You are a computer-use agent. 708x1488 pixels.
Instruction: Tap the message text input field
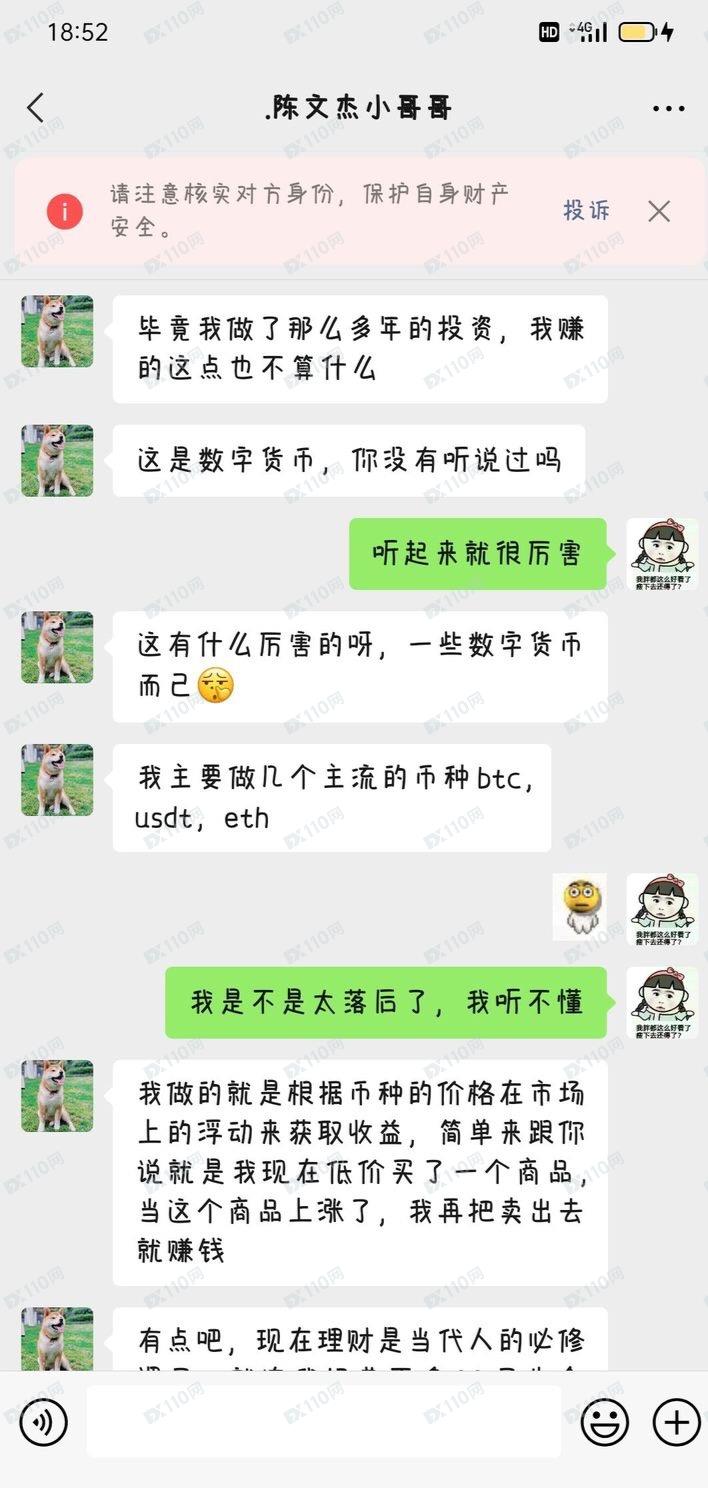[323, 1421]
